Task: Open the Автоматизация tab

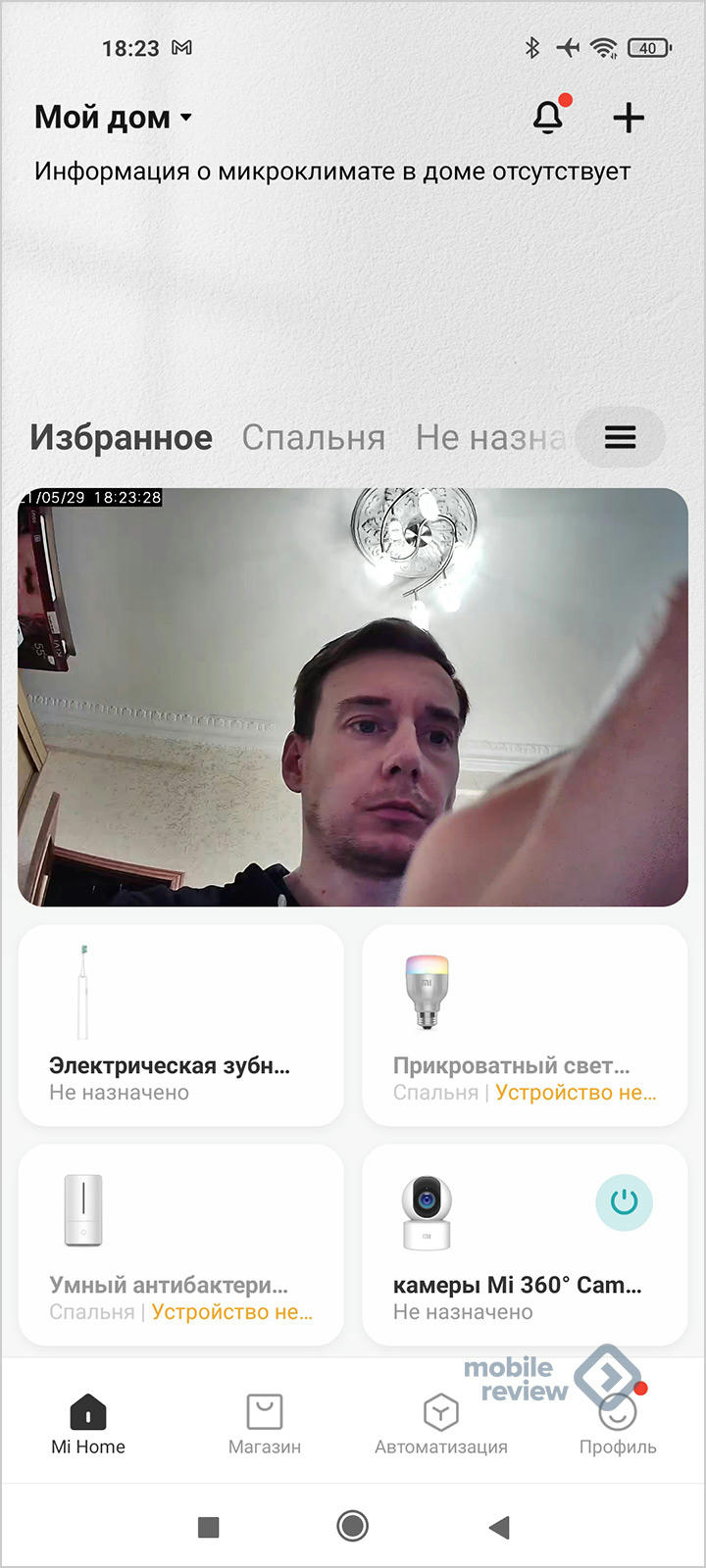Action: click(x=441, y=1423)
